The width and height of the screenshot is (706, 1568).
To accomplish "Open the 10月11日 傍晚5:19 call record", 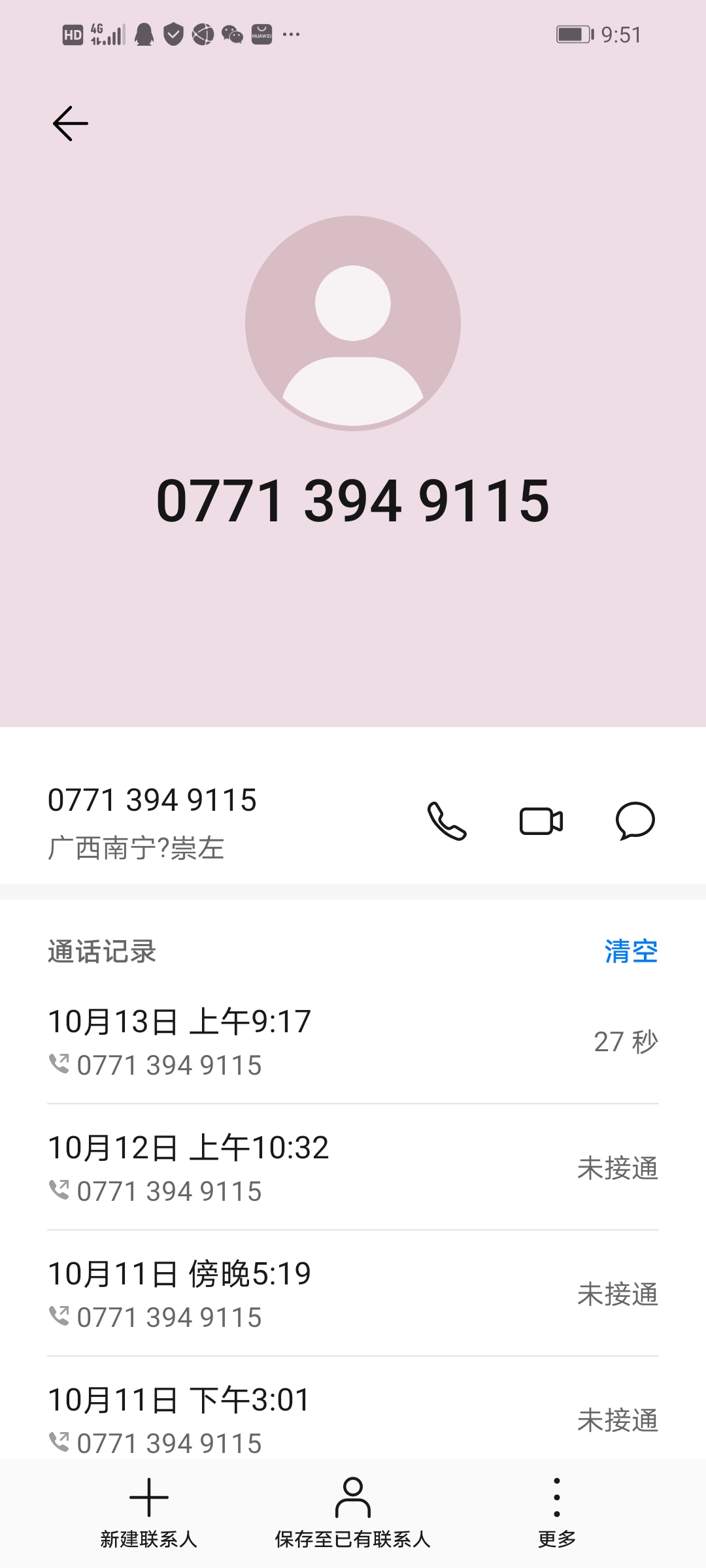I will 353,1294.
